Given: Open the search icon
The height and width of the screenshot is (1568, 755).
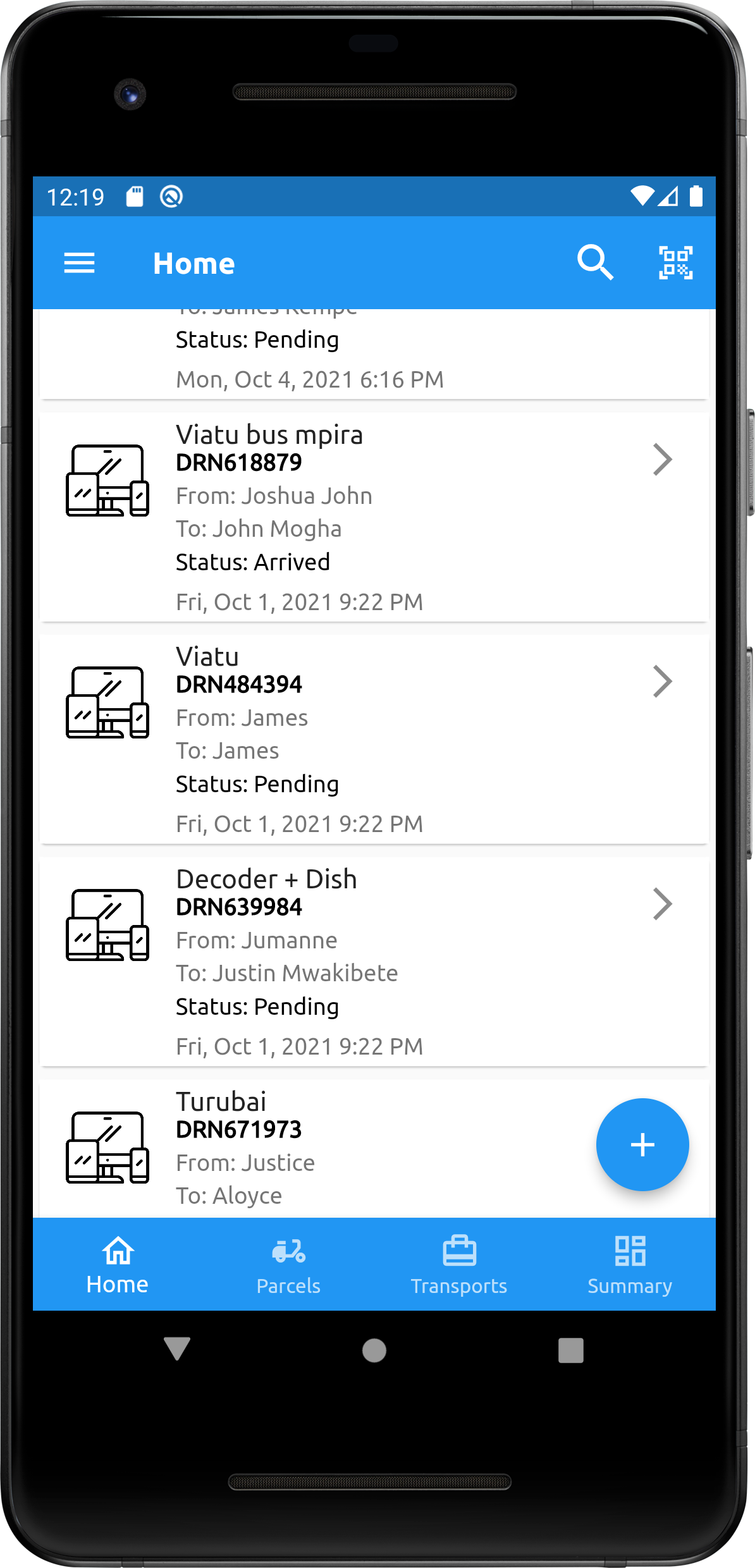Looking at the screenshot, I should [594, 262].
